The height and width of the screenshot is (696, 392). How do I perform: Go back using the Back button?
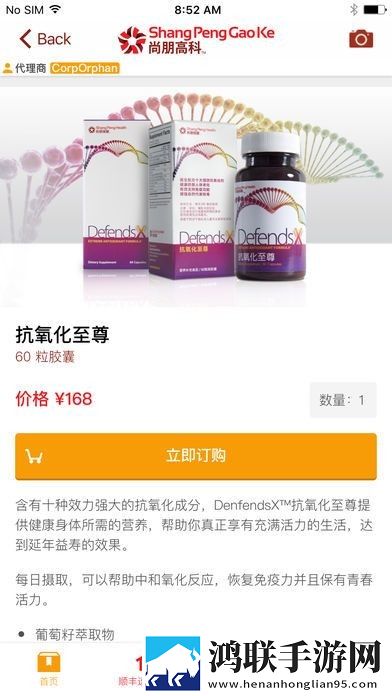point(45,39)
